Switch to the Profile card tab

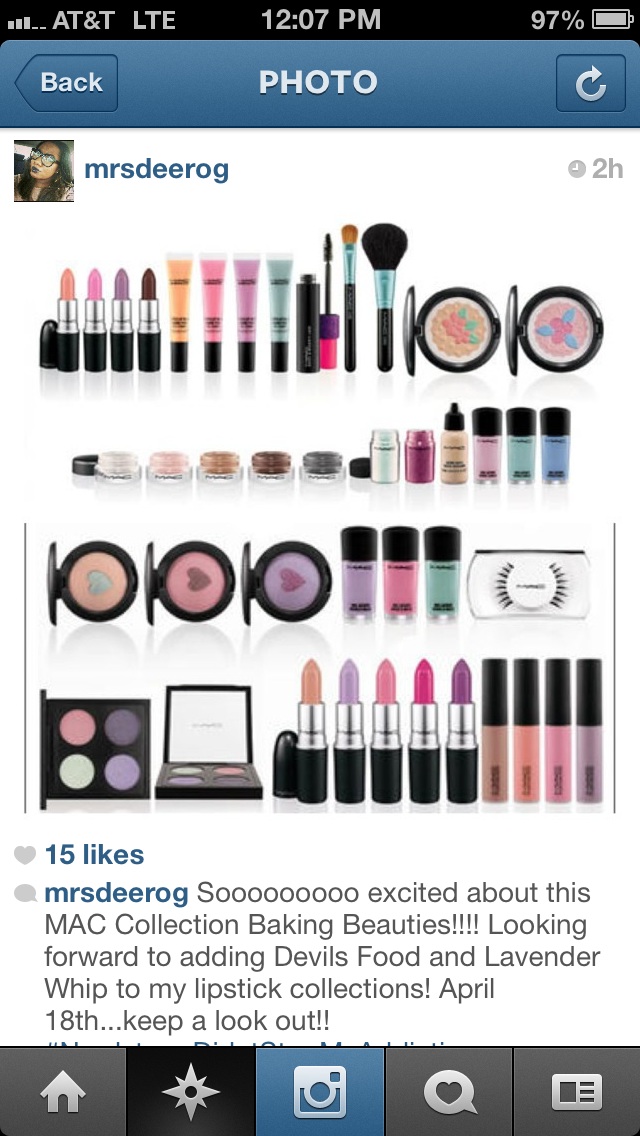(x=577, y=1092)
